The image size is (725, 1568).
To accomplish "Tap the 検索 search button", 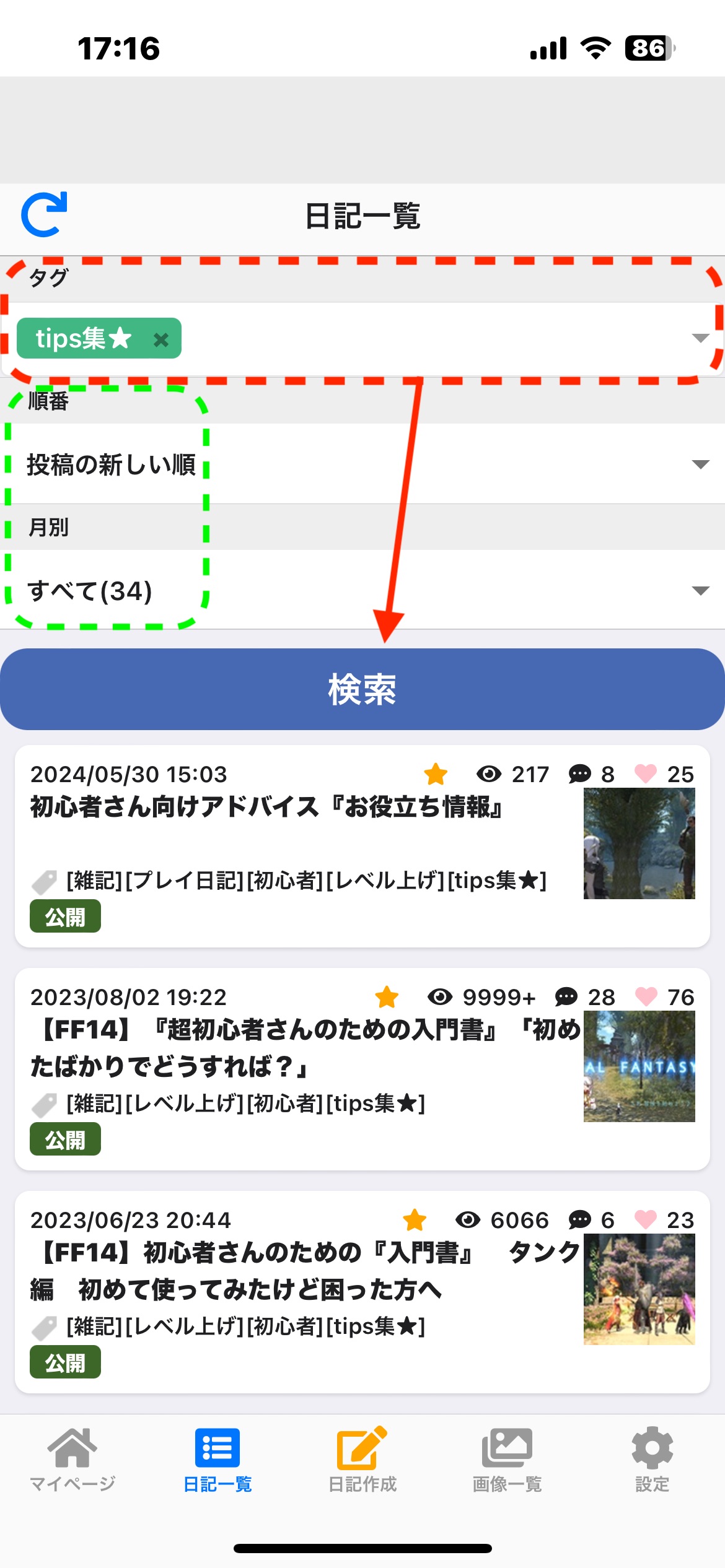I will pyautogui.click(x=362, y=689).
